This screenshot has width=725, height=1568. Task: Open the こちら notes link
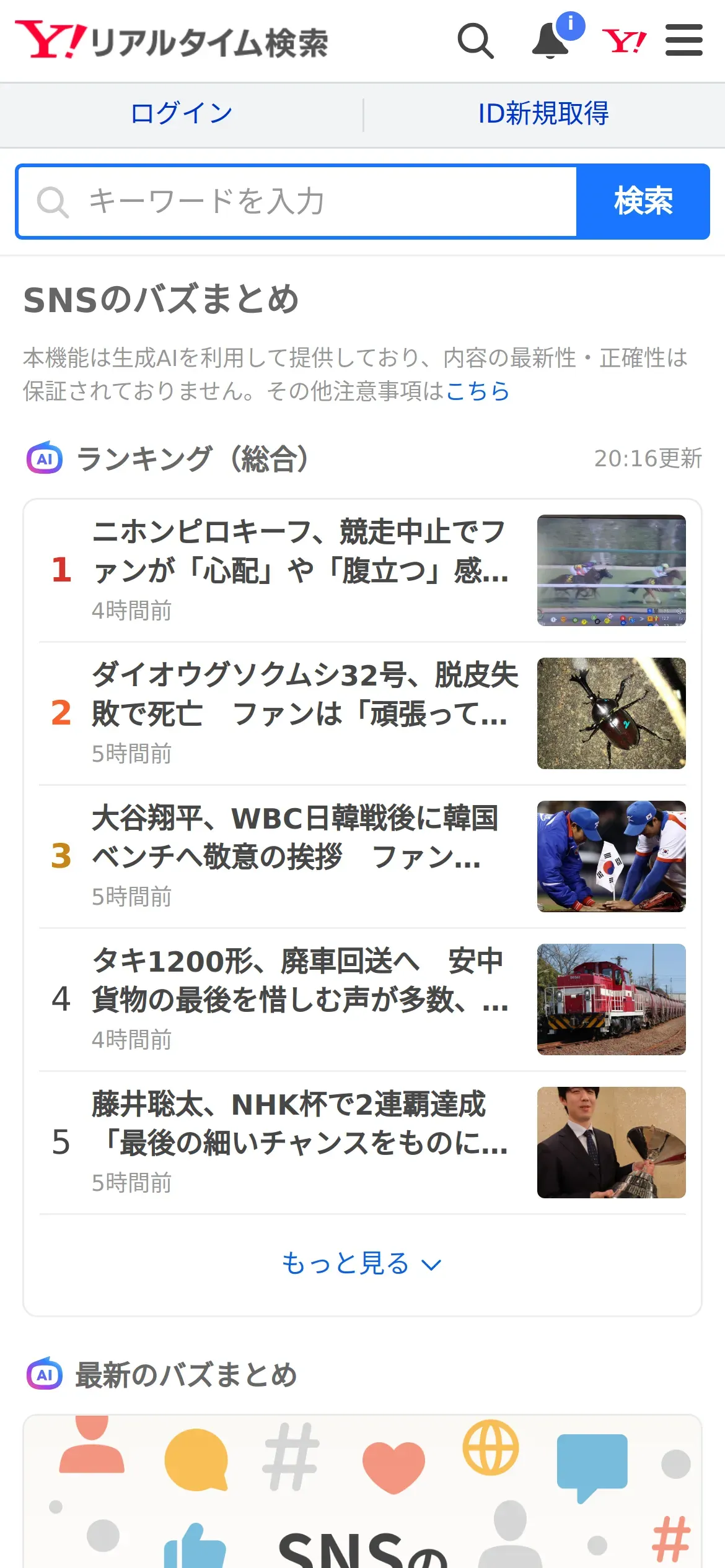coord(477,391)
